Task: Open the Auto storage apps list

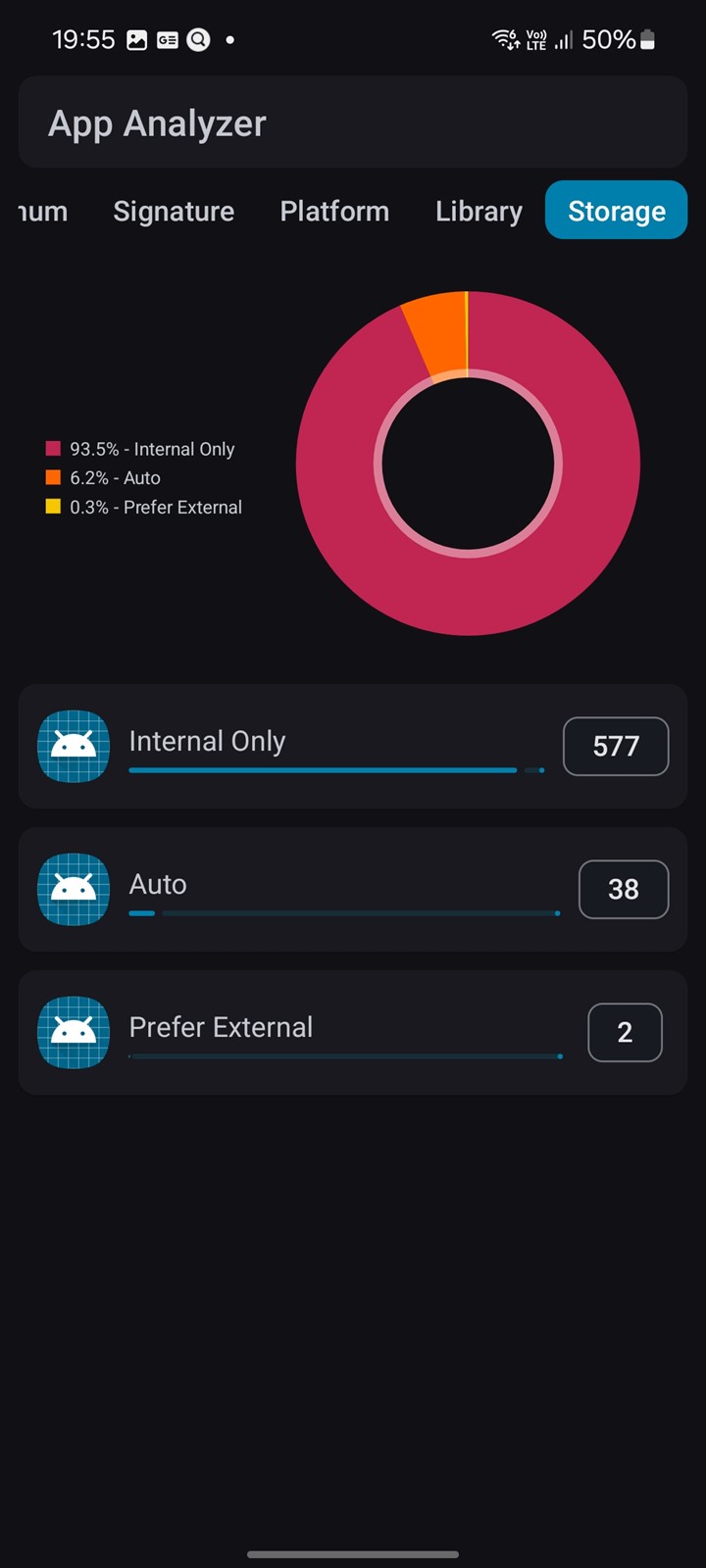Action: 353,890
